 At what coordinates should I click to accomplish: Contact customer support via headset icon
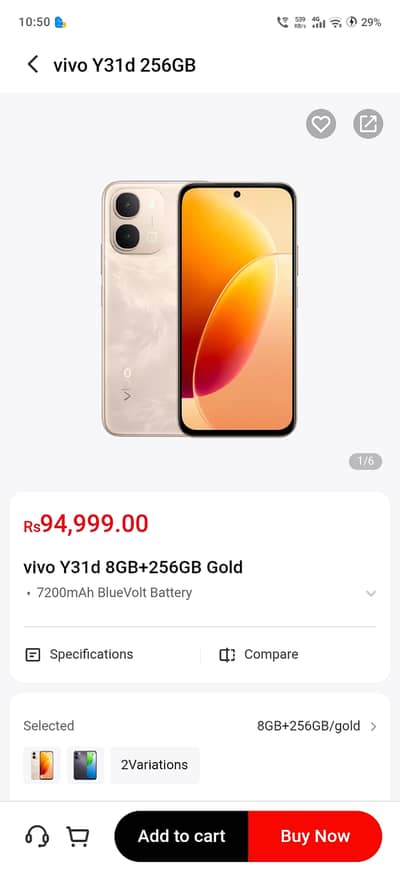(37, 836)
